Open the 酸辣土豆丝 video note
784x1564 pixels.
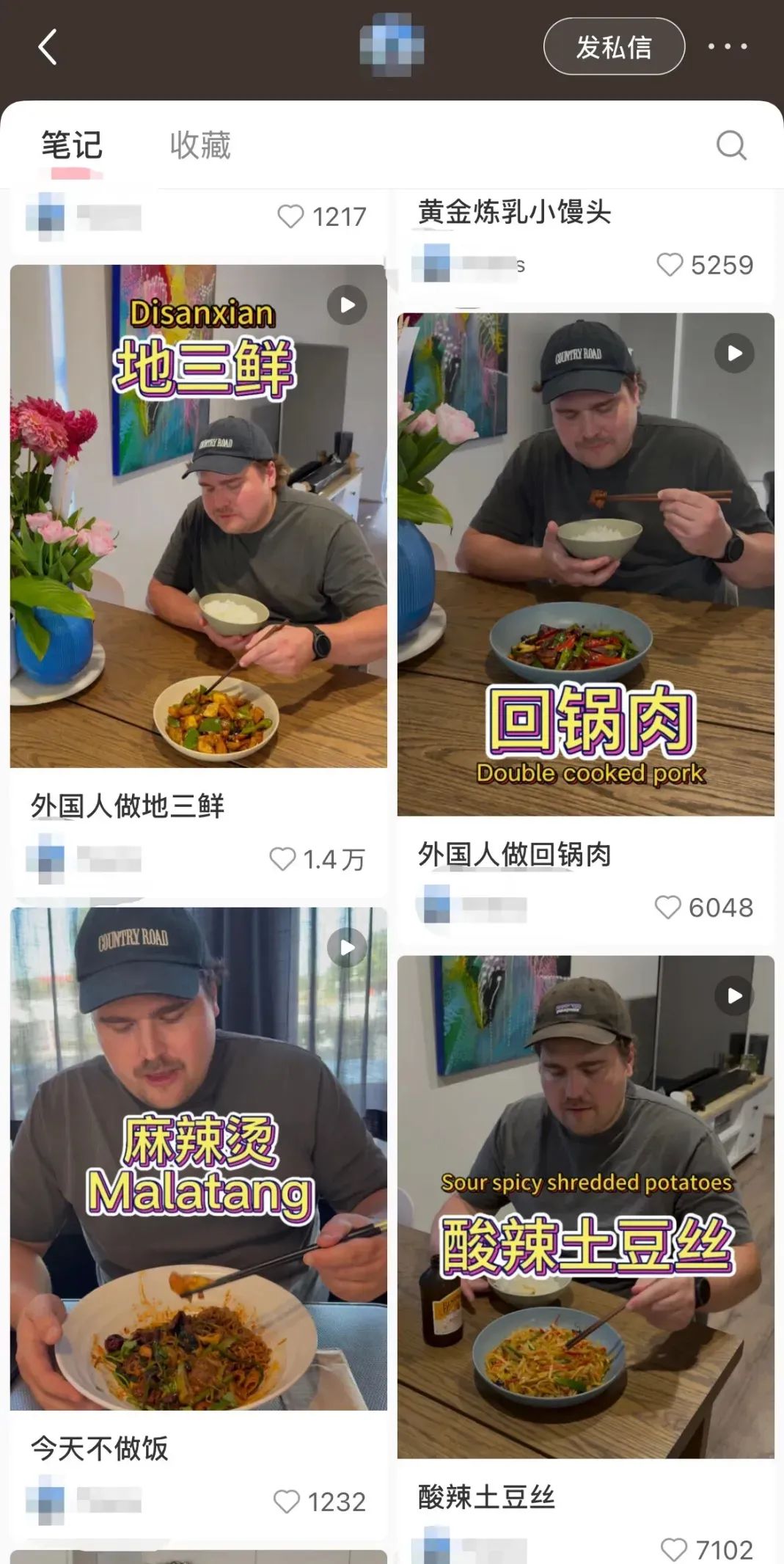[585, 1207]
